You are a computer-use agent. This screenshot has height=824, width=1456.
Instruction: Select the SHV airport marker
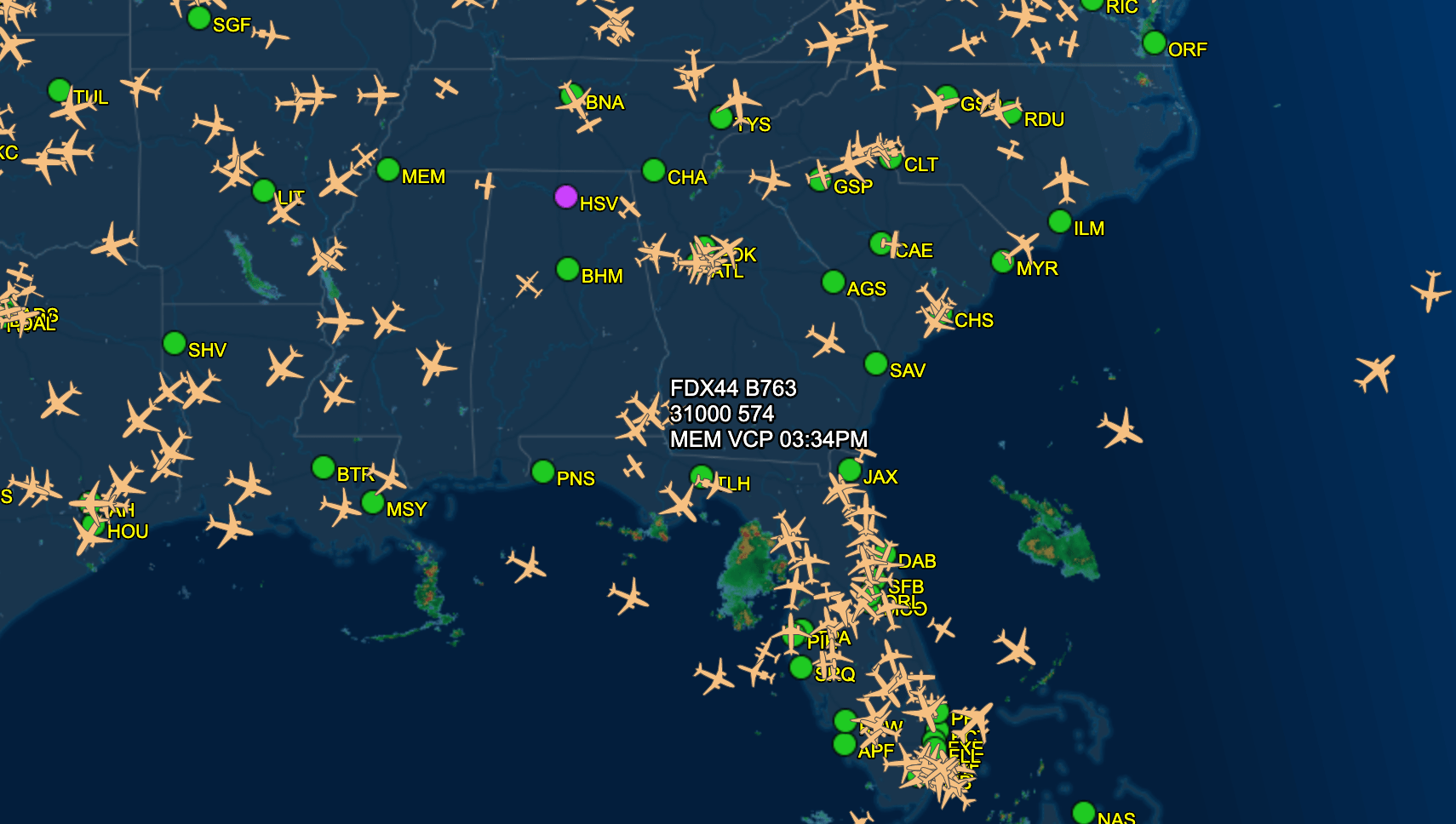click(x=175, y=343)
